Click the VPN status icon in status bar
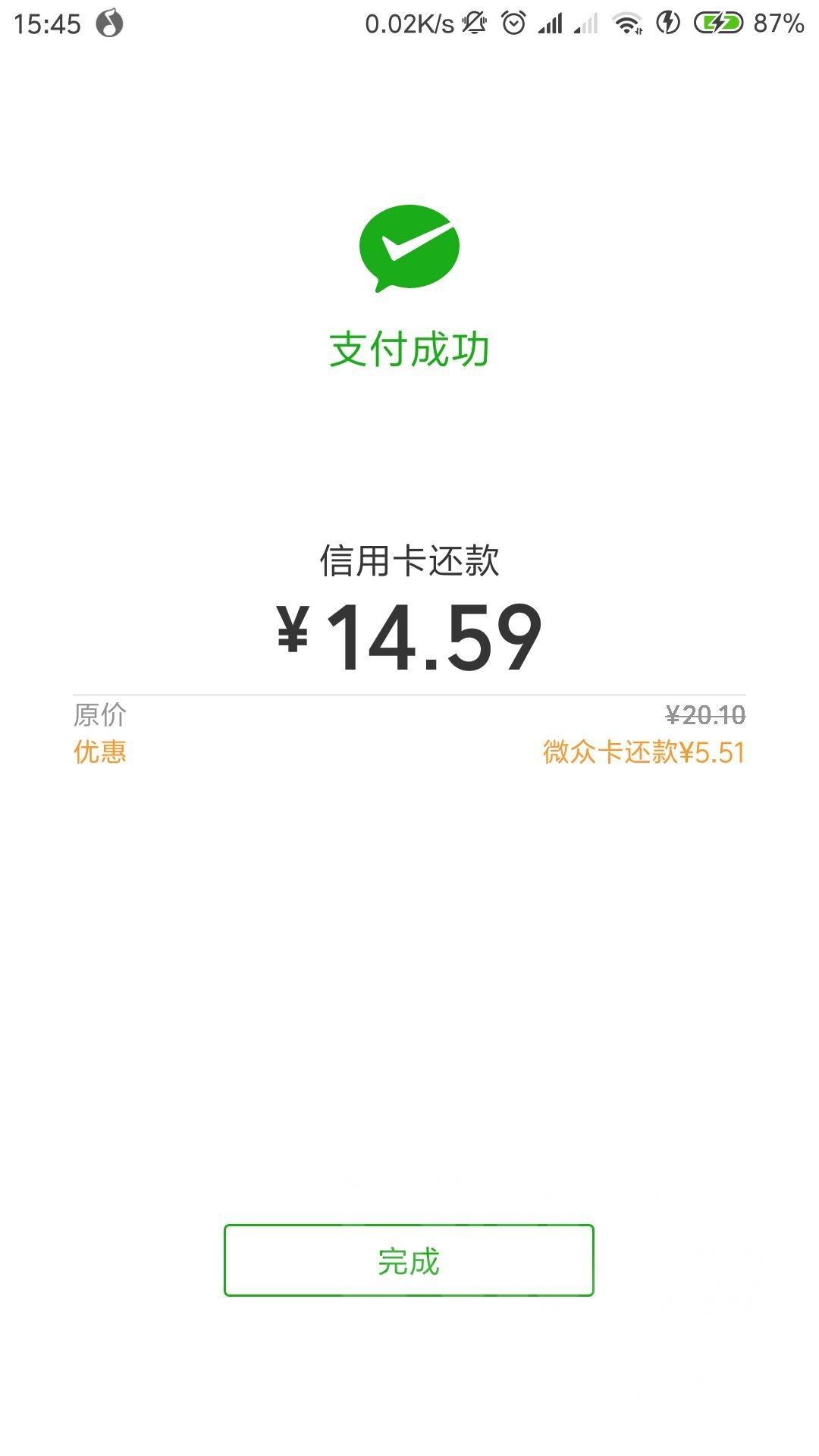The image size is (819, 1456). coord(667,23)
